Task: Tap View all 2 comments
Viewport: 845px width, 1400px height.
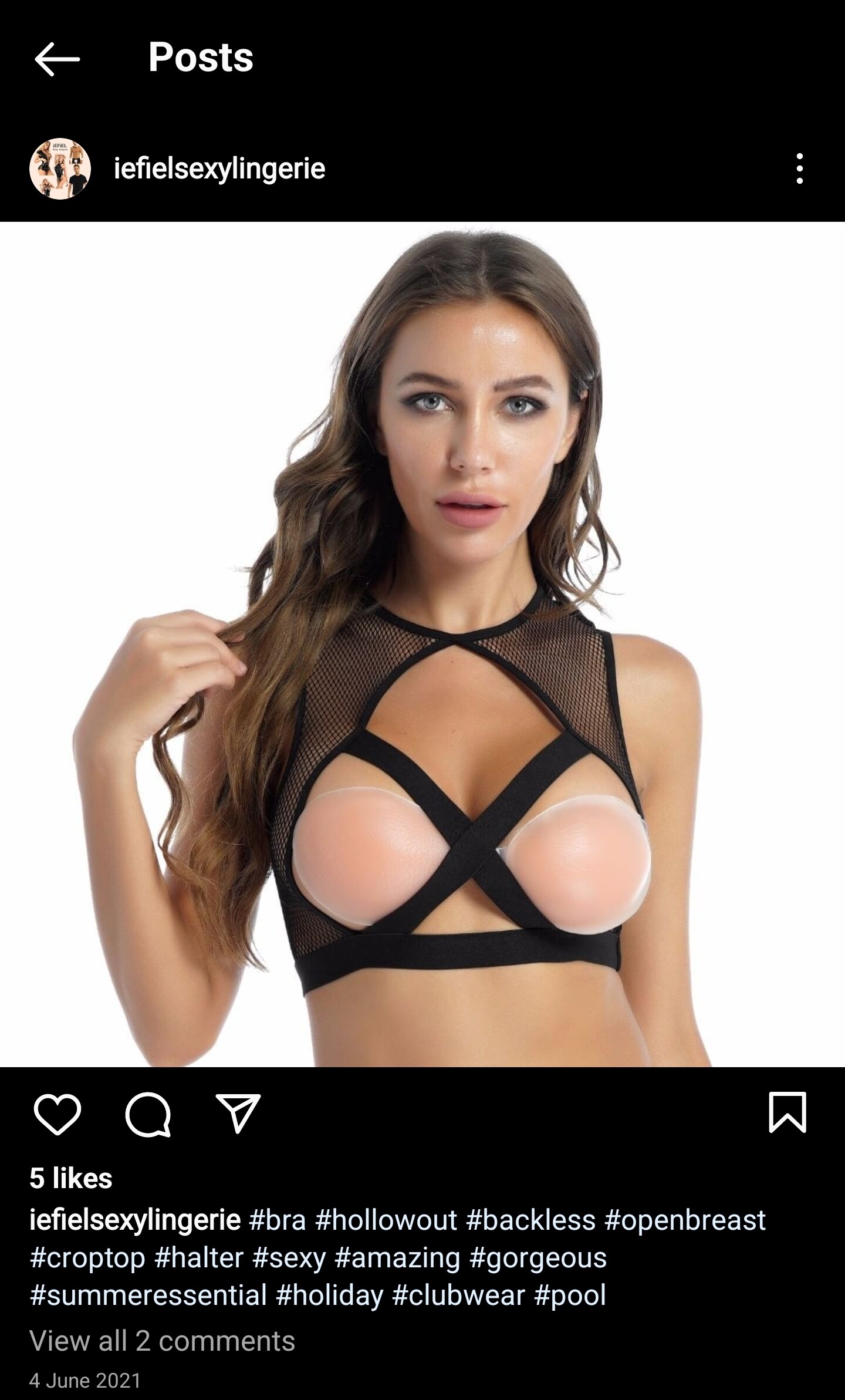Action: pos(163,1341)
